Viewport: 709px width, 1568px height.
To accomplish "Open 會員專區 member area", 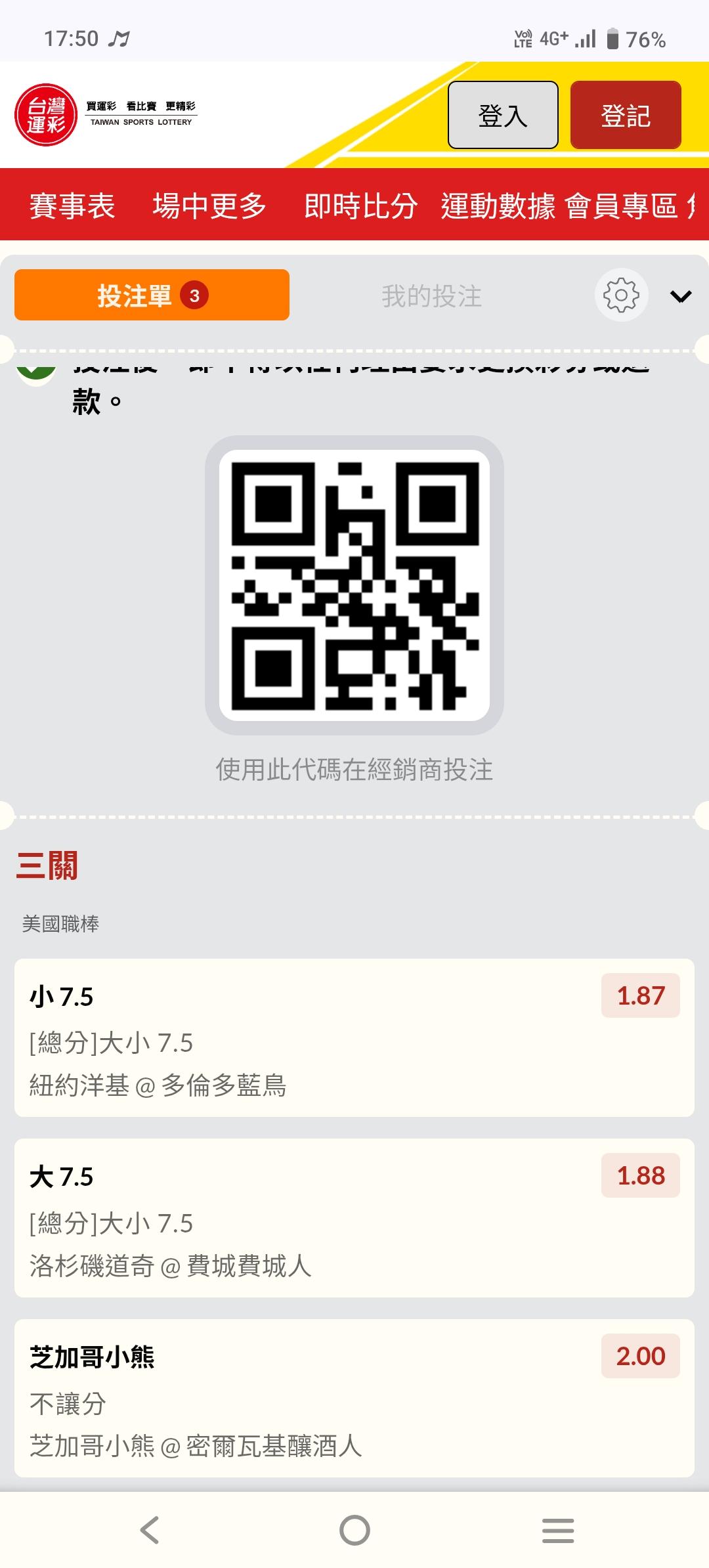I will (x=621, y=206).
